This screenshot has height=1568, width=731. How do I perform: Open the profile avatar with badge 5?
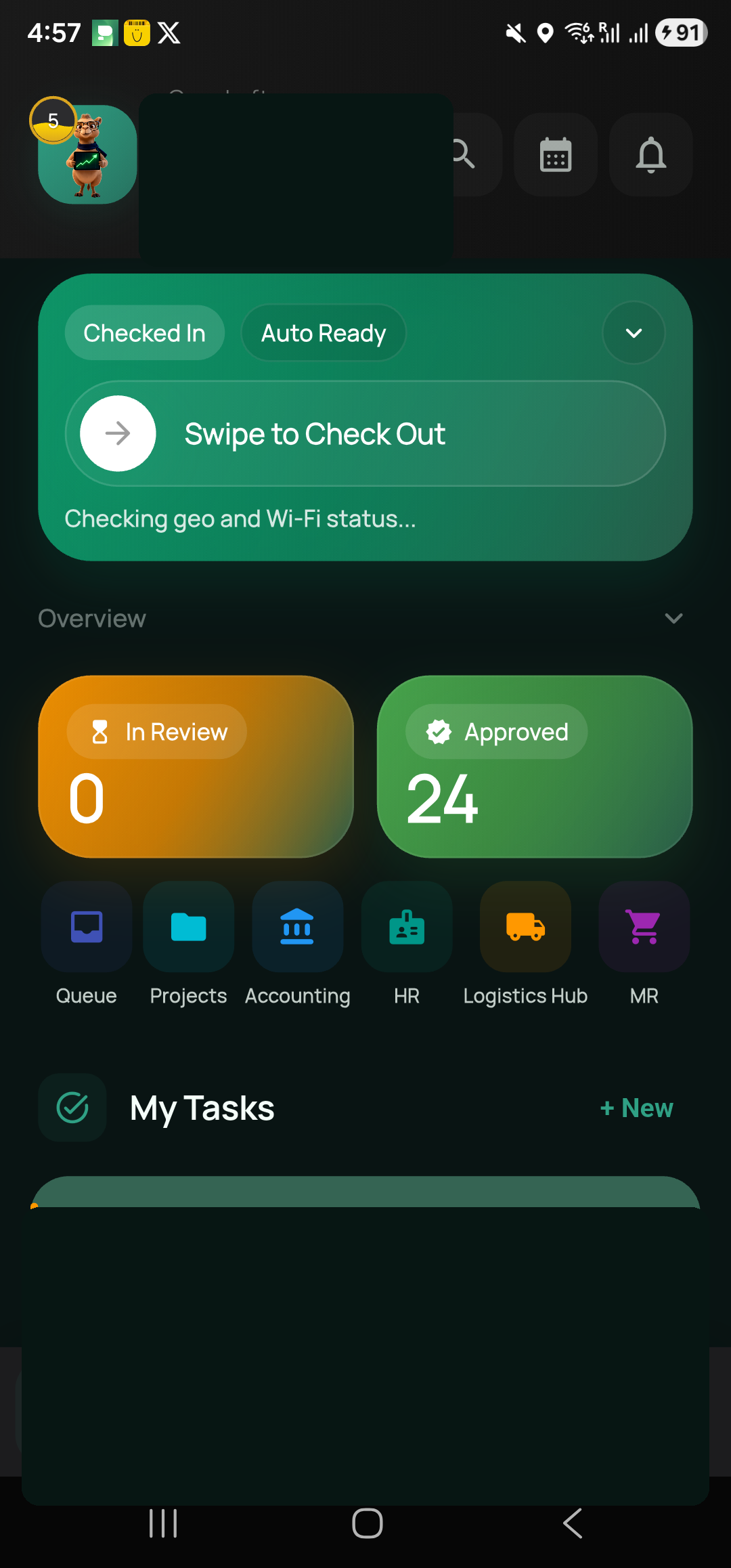click(x=87, y=154)
